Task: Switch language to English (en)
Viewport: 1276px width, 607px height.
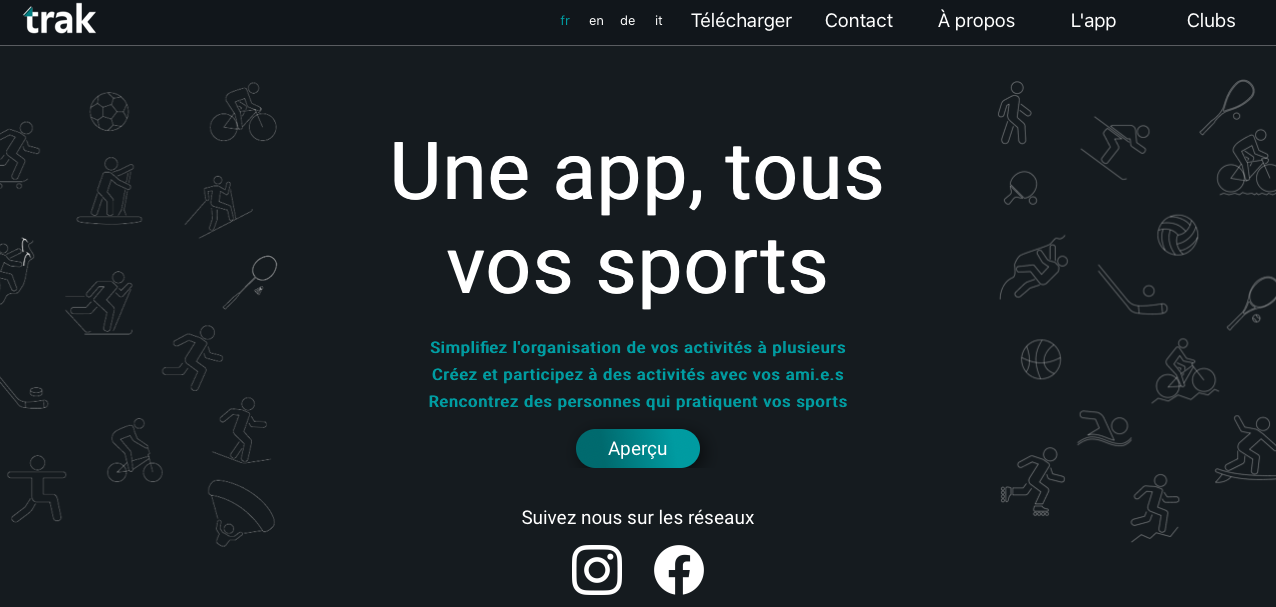Action: 596,21
